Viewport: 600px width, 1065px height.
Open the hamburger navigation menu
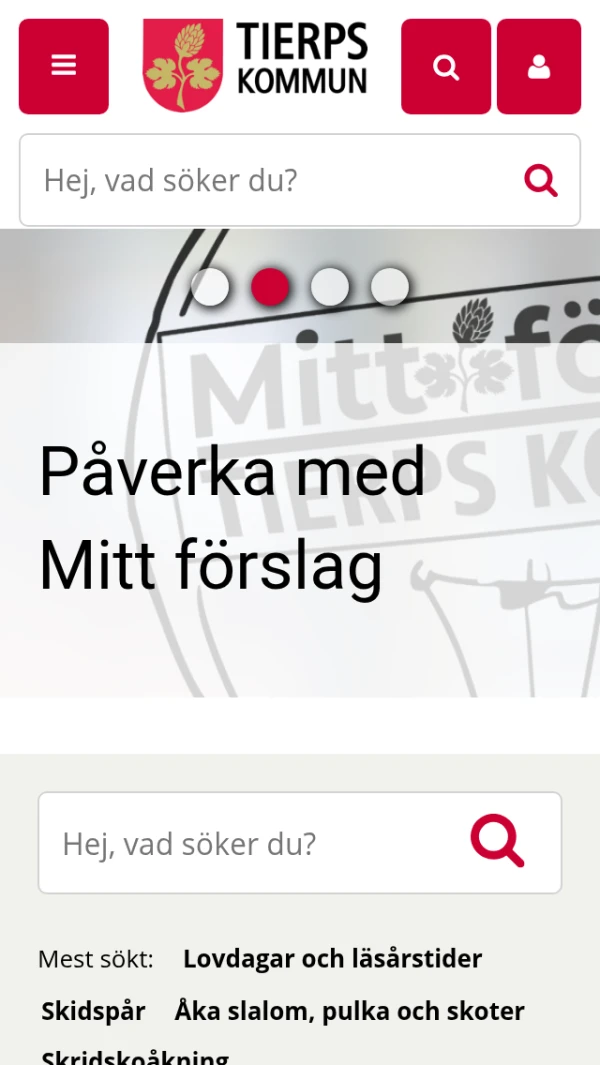[x=64, y=66]
